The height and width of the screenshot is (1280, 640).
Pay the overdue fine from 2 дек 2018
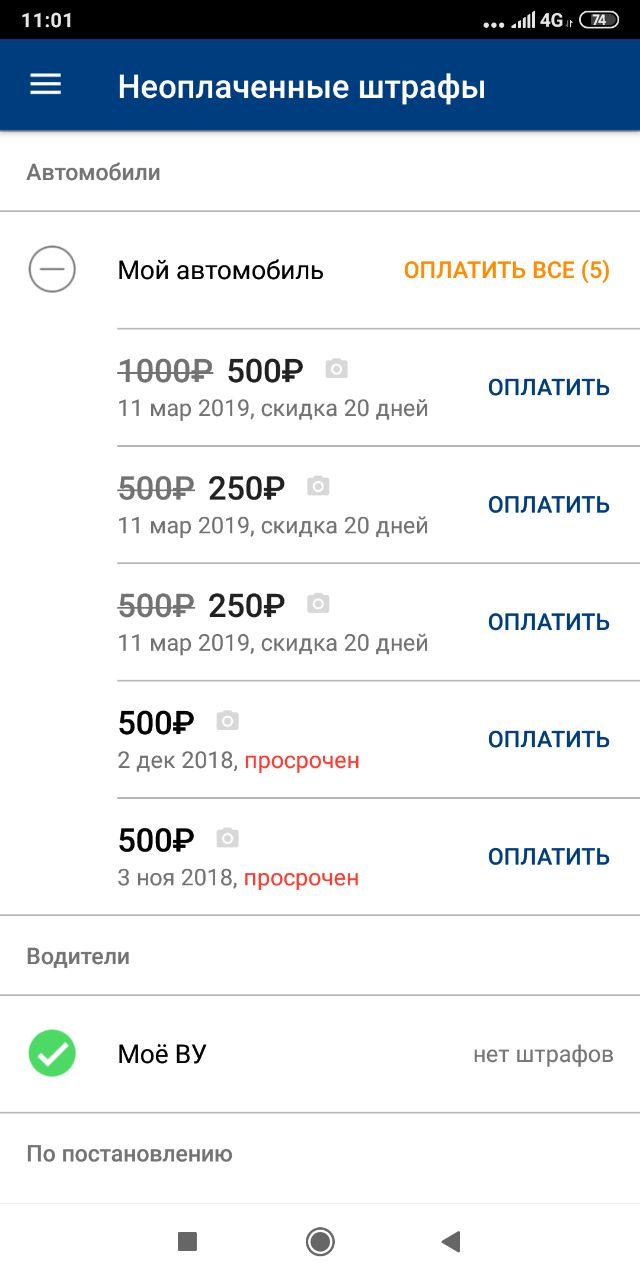click(548, 739)
